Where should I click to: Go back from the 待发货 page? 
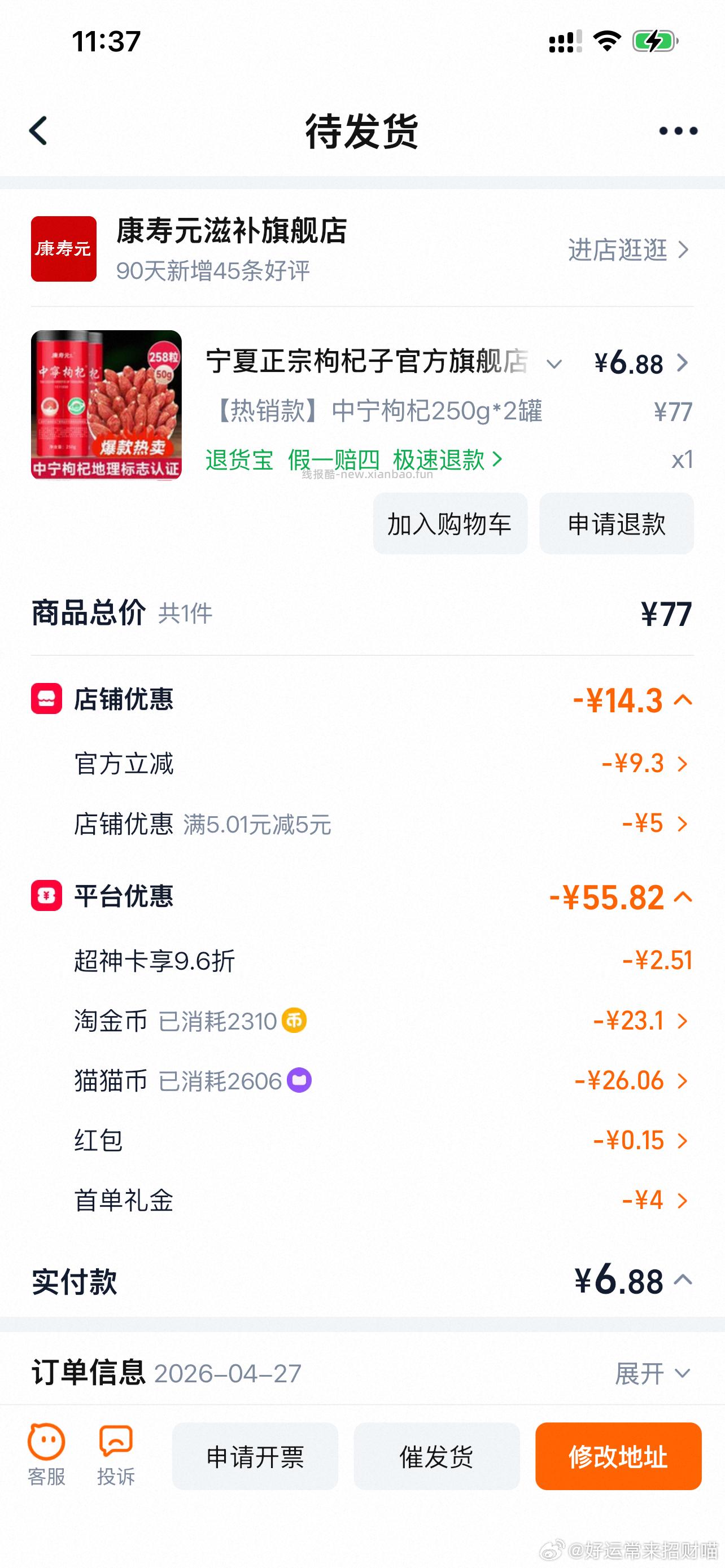click(38, 131)
